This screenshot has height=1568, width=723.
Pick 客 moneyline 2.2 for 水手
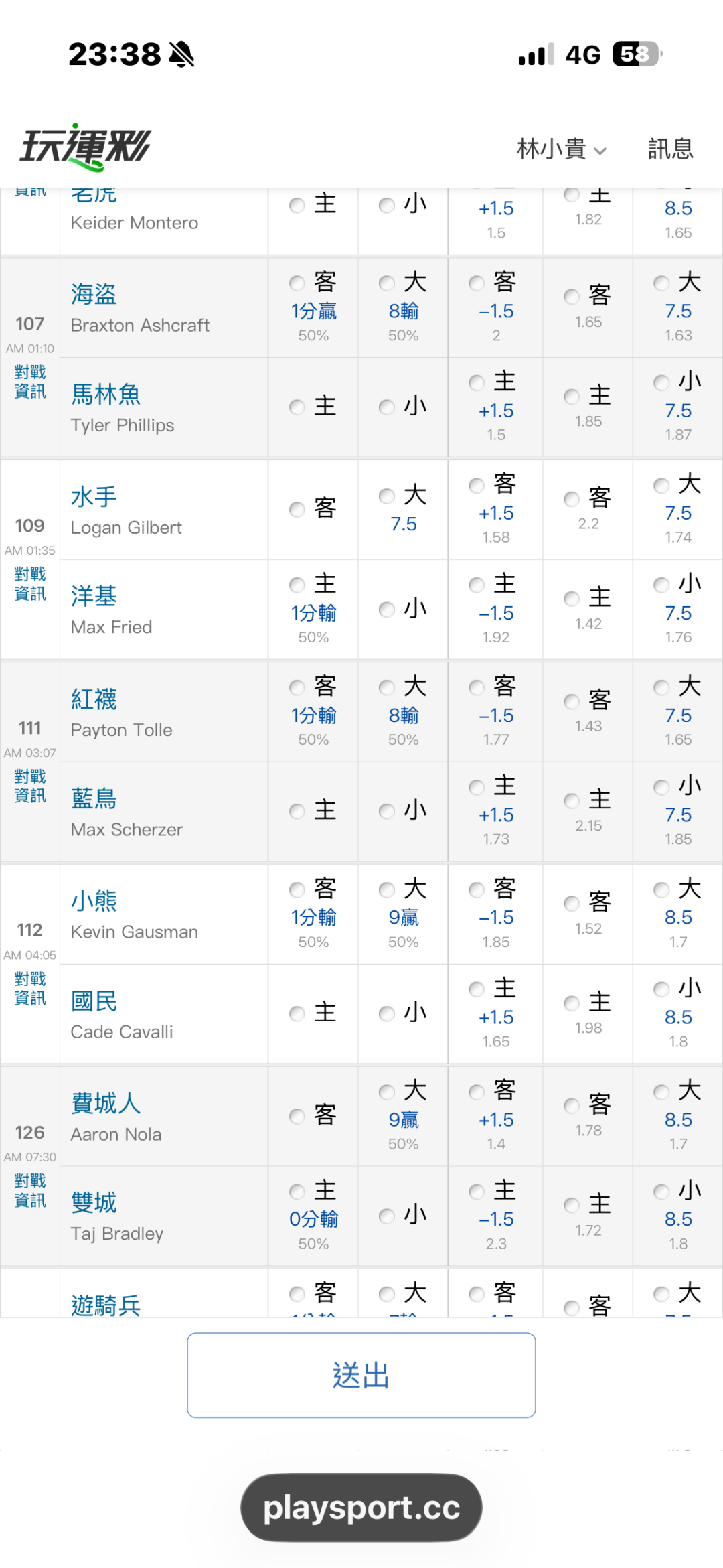pyautogui.click(x=588, y=510)
